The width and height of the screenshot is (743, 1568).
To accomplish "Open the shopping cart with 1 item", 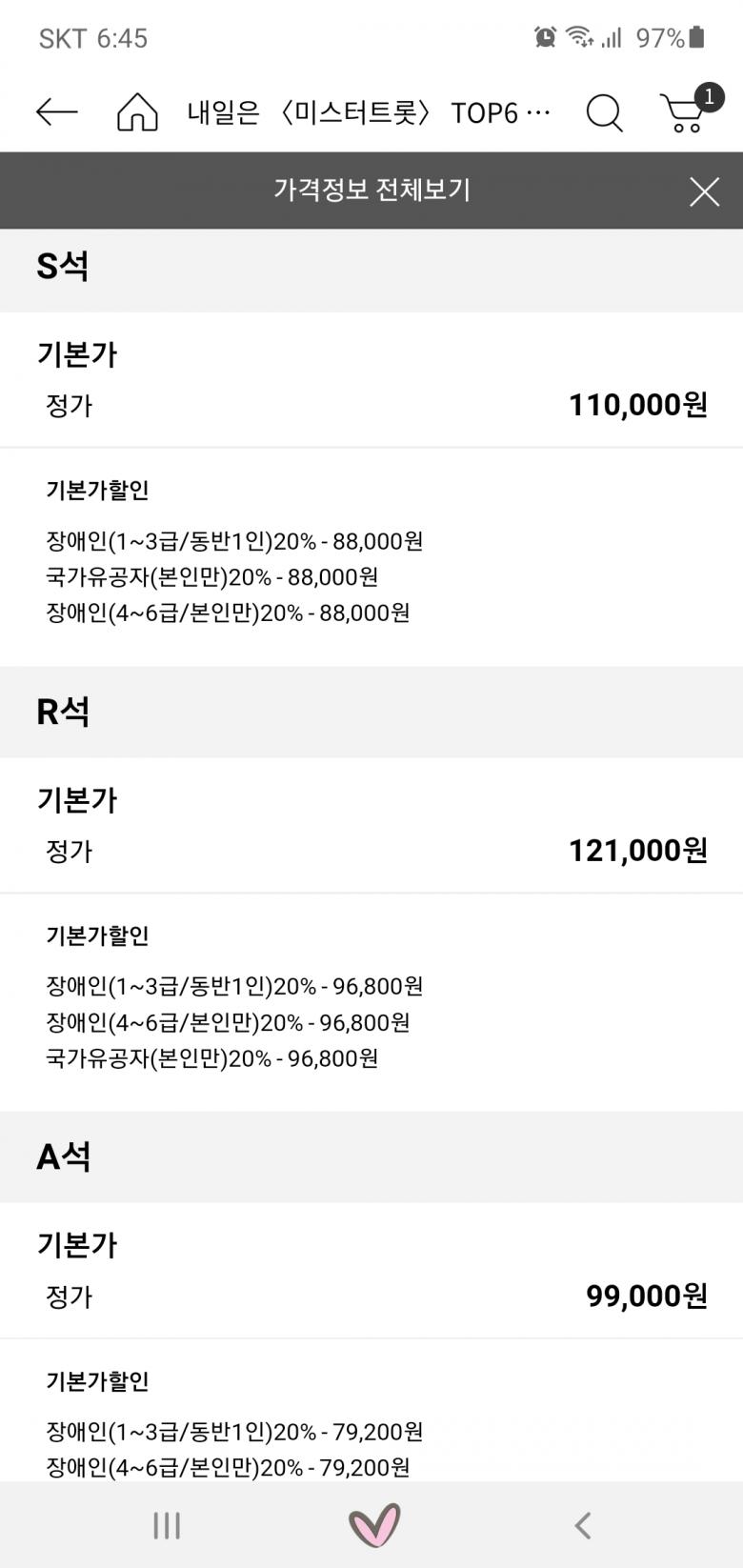I will point(690,109).
